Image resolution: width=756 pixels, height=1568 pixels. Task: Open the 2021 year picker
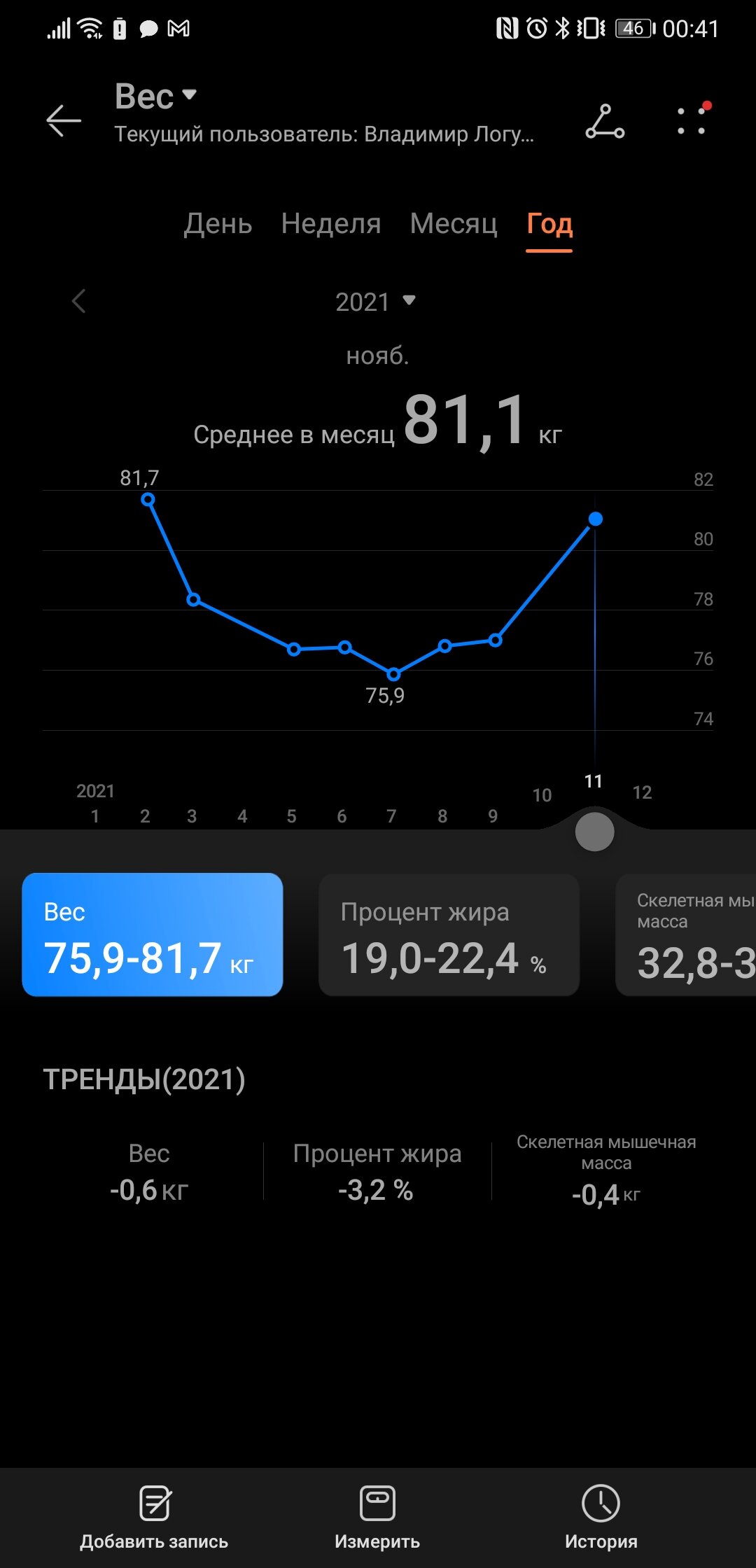[375, 302]
